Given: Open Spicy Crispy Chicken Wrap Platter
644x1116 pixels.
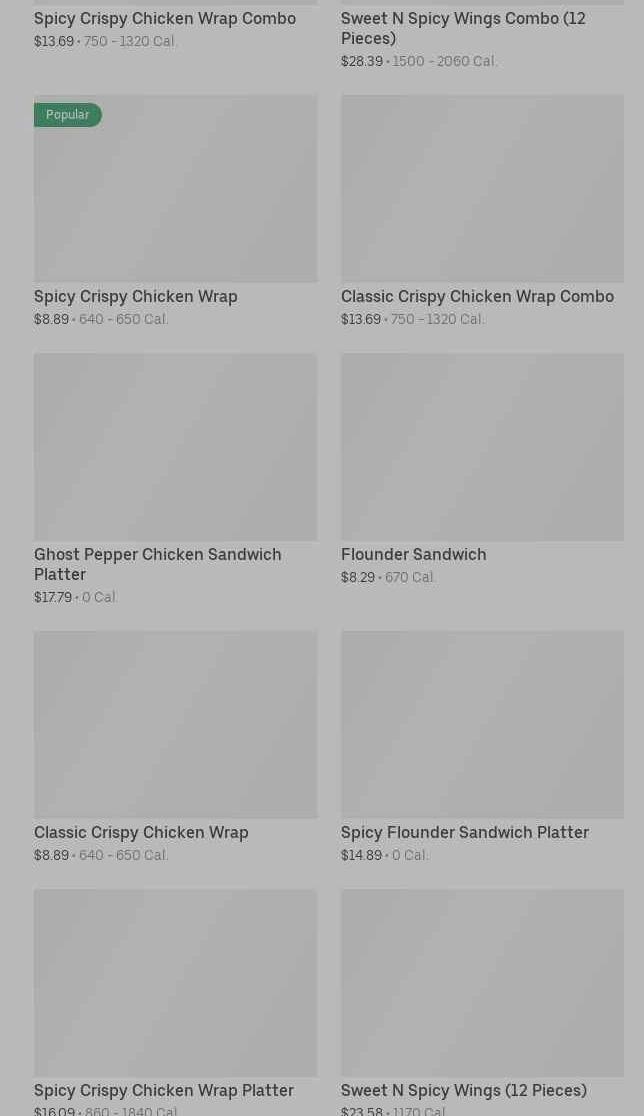Looking at the screenshot, I should (175, 983).
